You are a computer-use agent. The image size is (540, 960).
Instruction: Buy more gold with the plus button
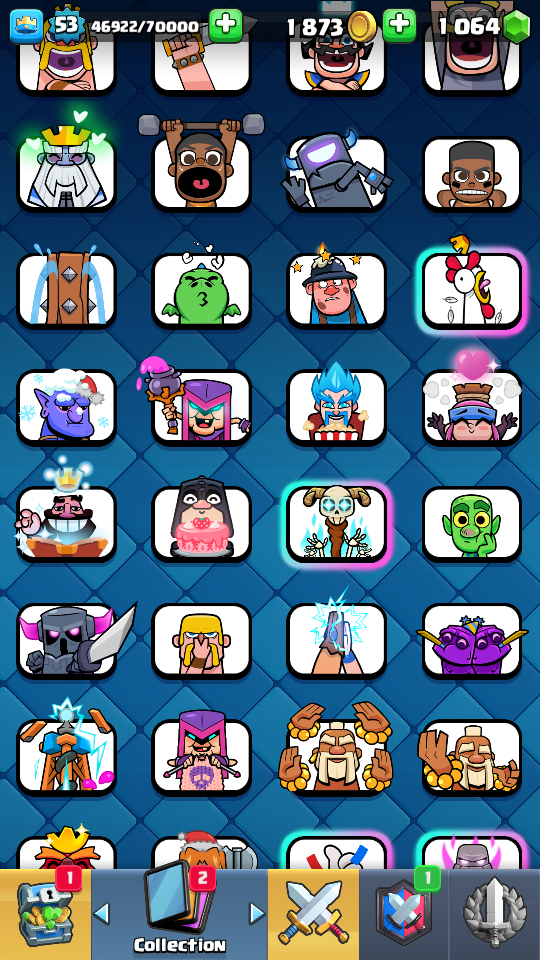click(399, 26)
